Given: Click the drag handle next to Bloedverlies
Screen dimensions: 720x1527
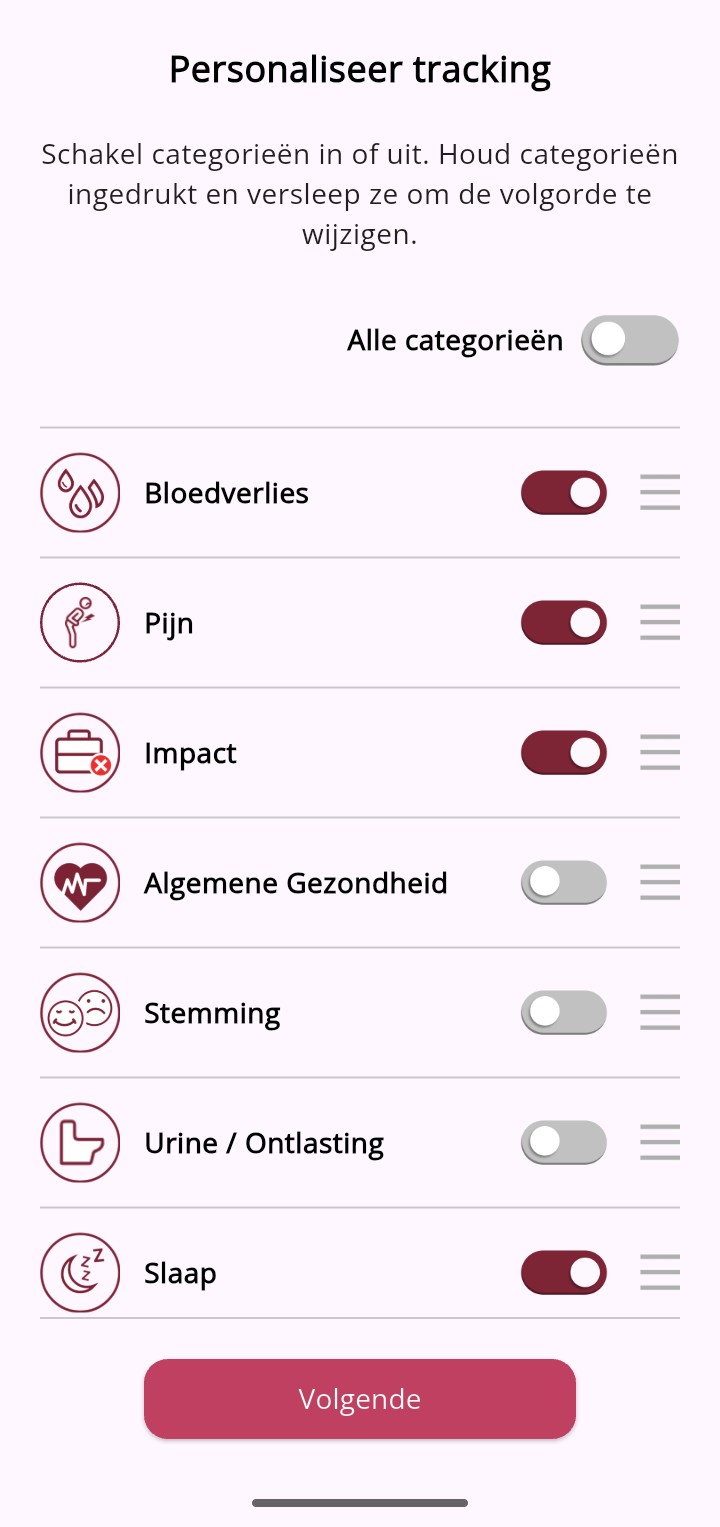Looking at the screenshot, I should click(x=659, y=492).
